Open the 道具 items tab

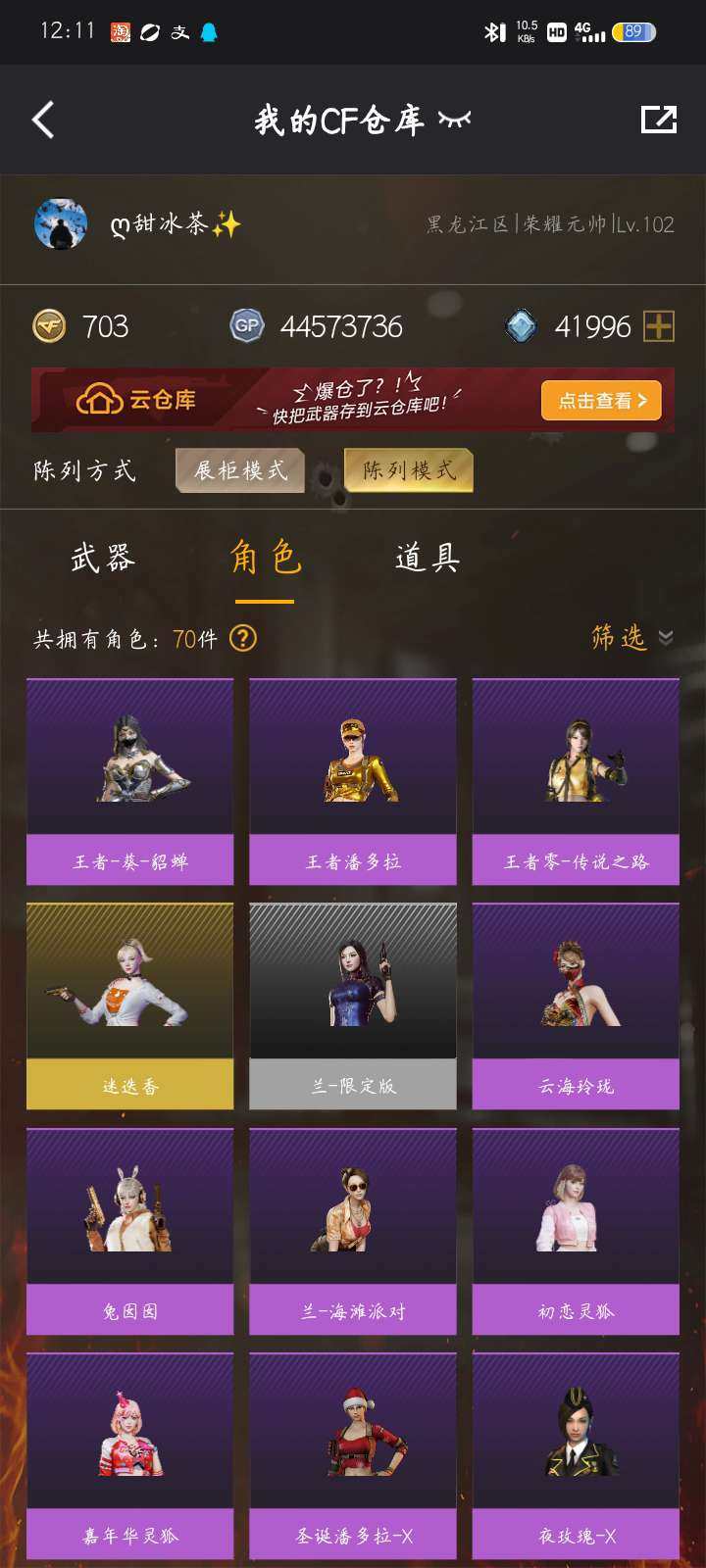(424, 559)
